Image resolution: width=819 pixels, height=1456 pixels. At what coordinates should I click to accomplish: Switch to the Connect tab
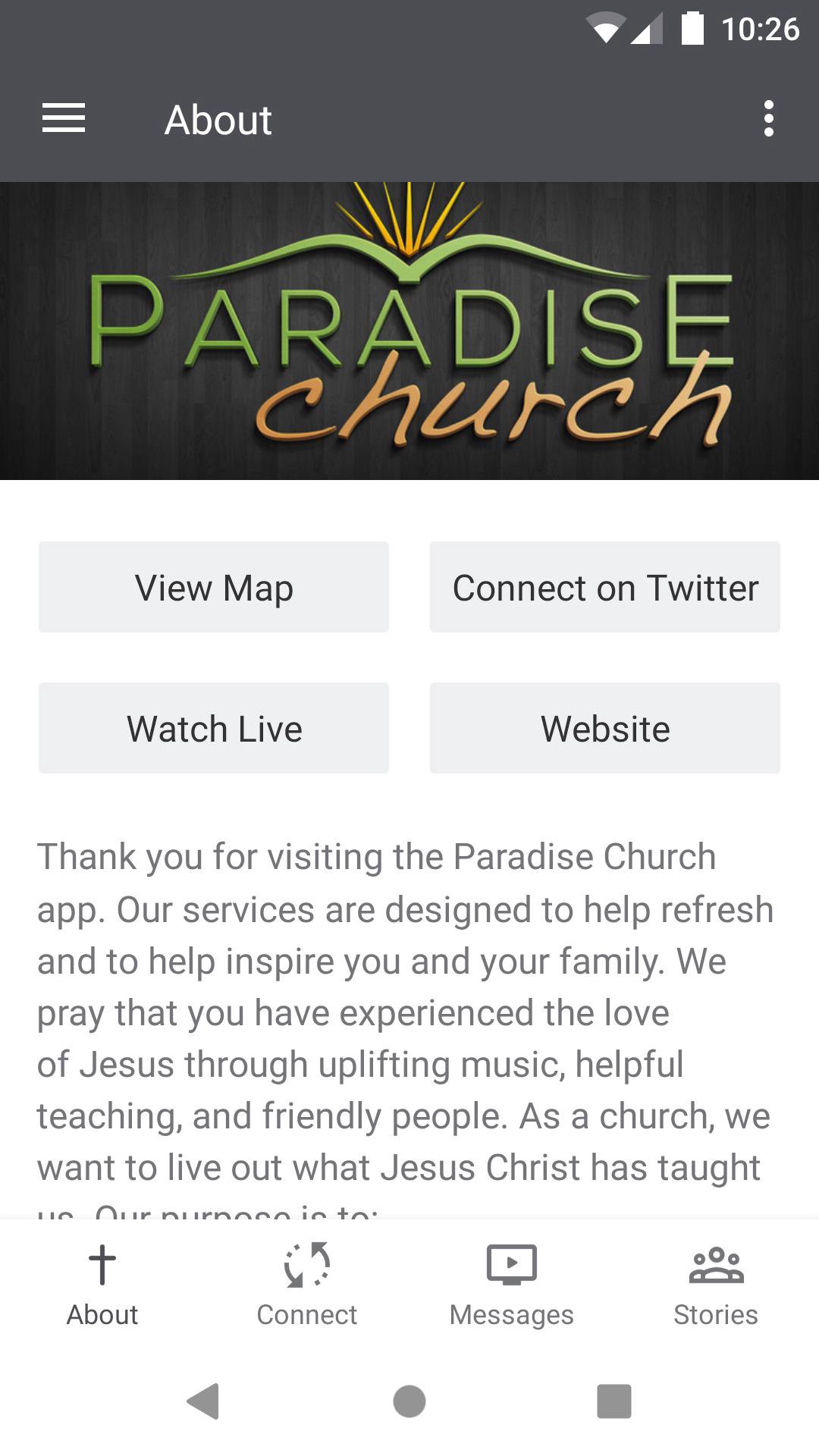[307, 1285]
